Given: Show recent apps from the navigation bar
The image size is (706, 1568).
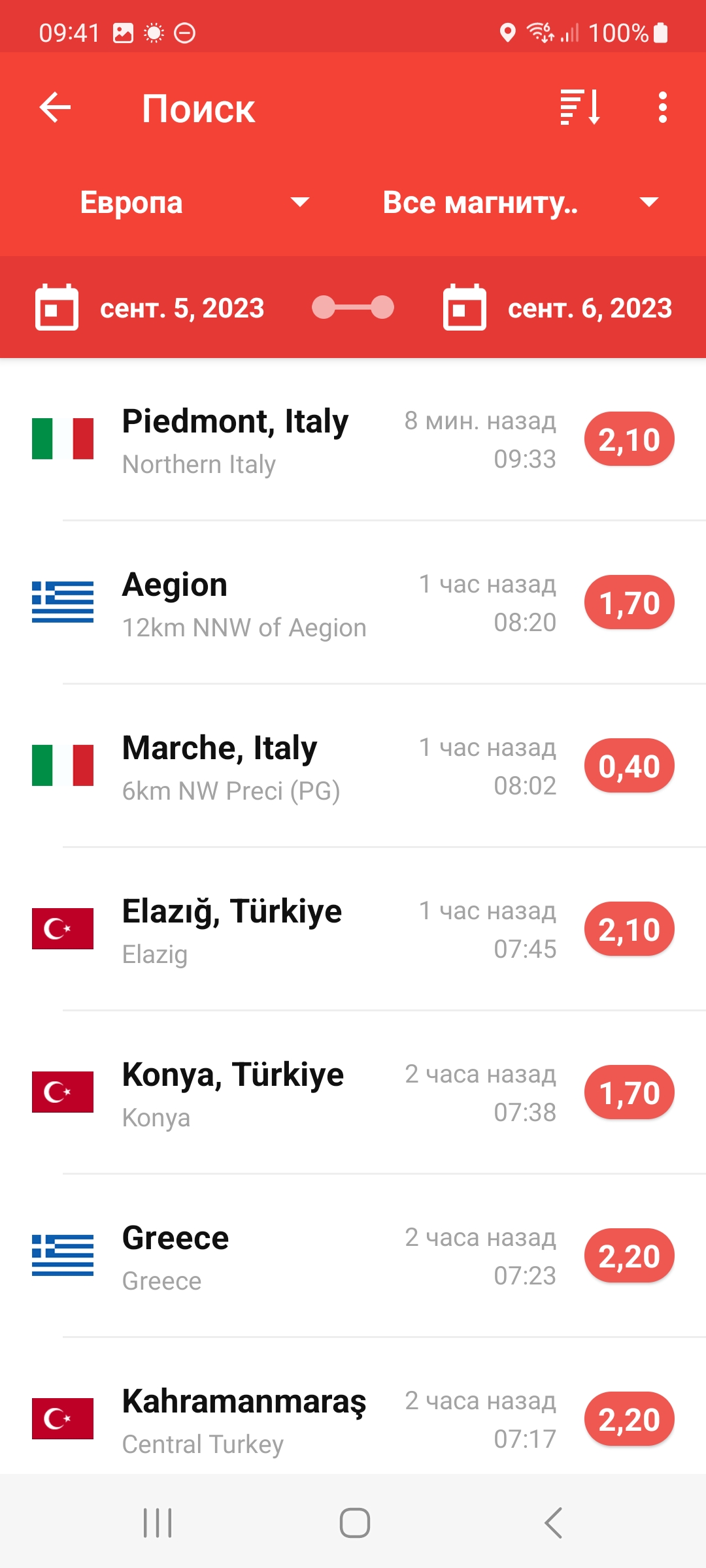Looking at the screenshot, I should (158, 1523).
